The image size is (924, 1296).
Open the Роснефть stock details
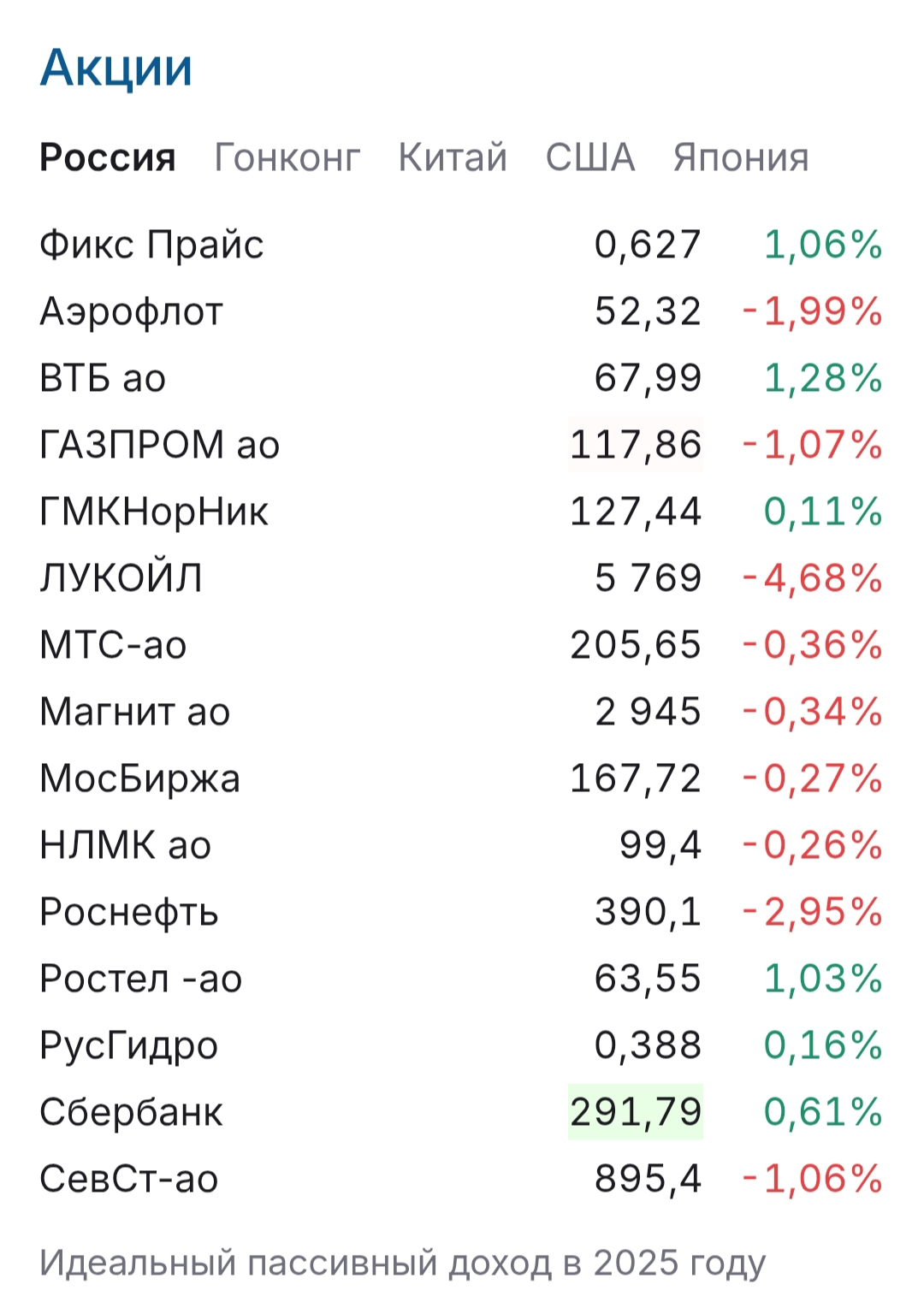pos(129,913)
